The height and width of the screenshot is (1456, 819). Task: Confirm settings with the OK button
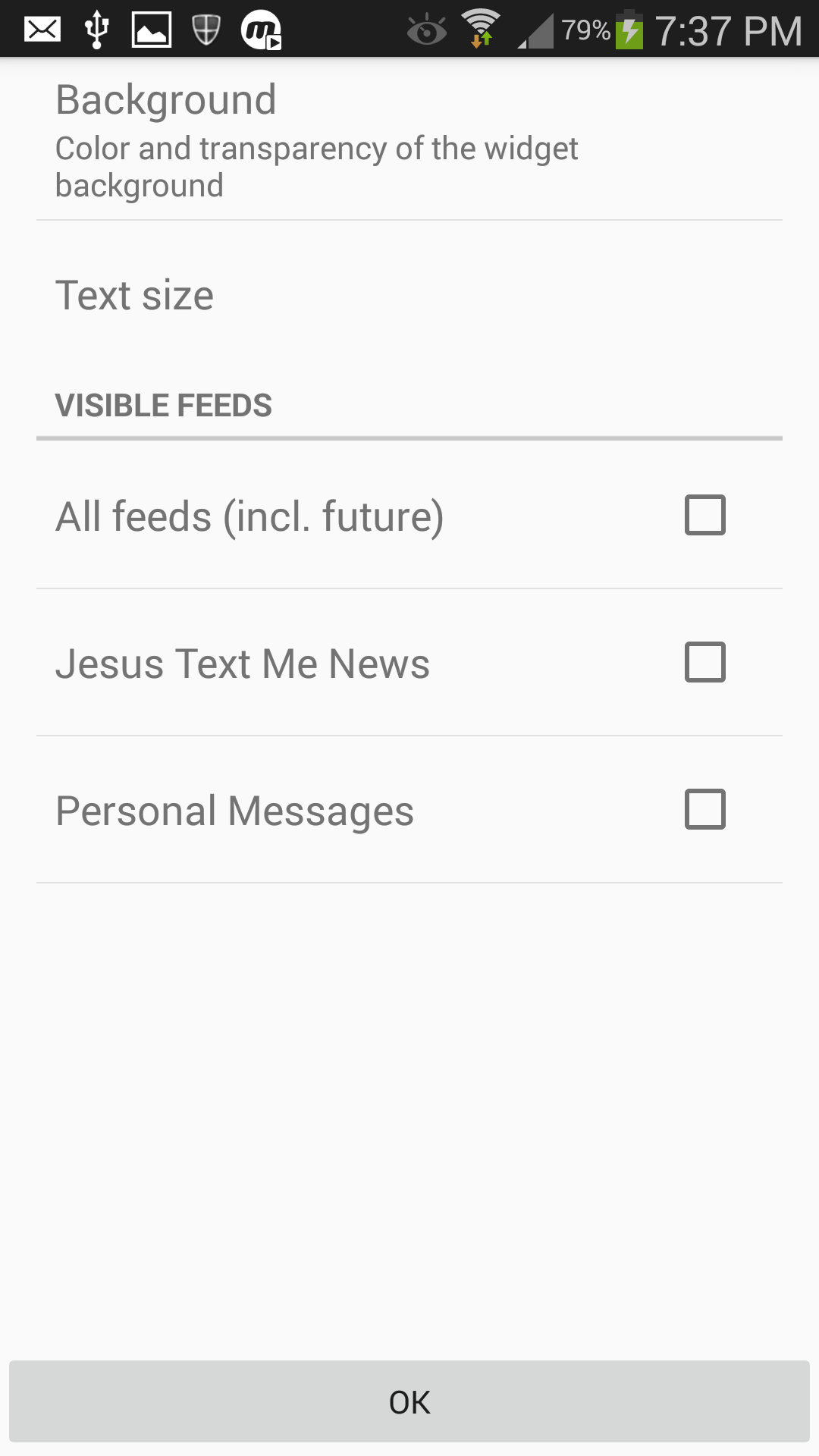point(409,1402)
